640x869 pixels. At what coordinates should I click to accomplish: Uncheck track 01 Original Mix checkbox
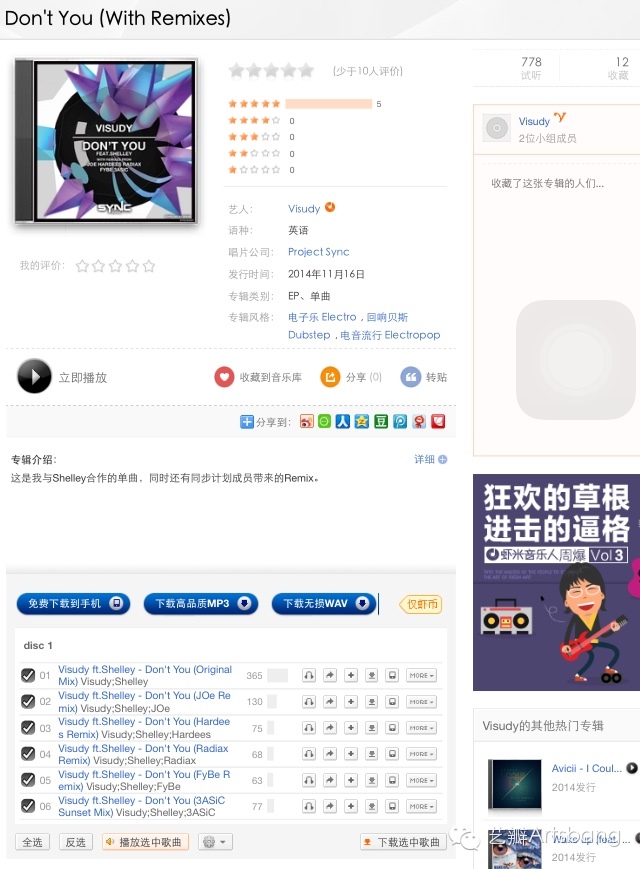(28, 676)
